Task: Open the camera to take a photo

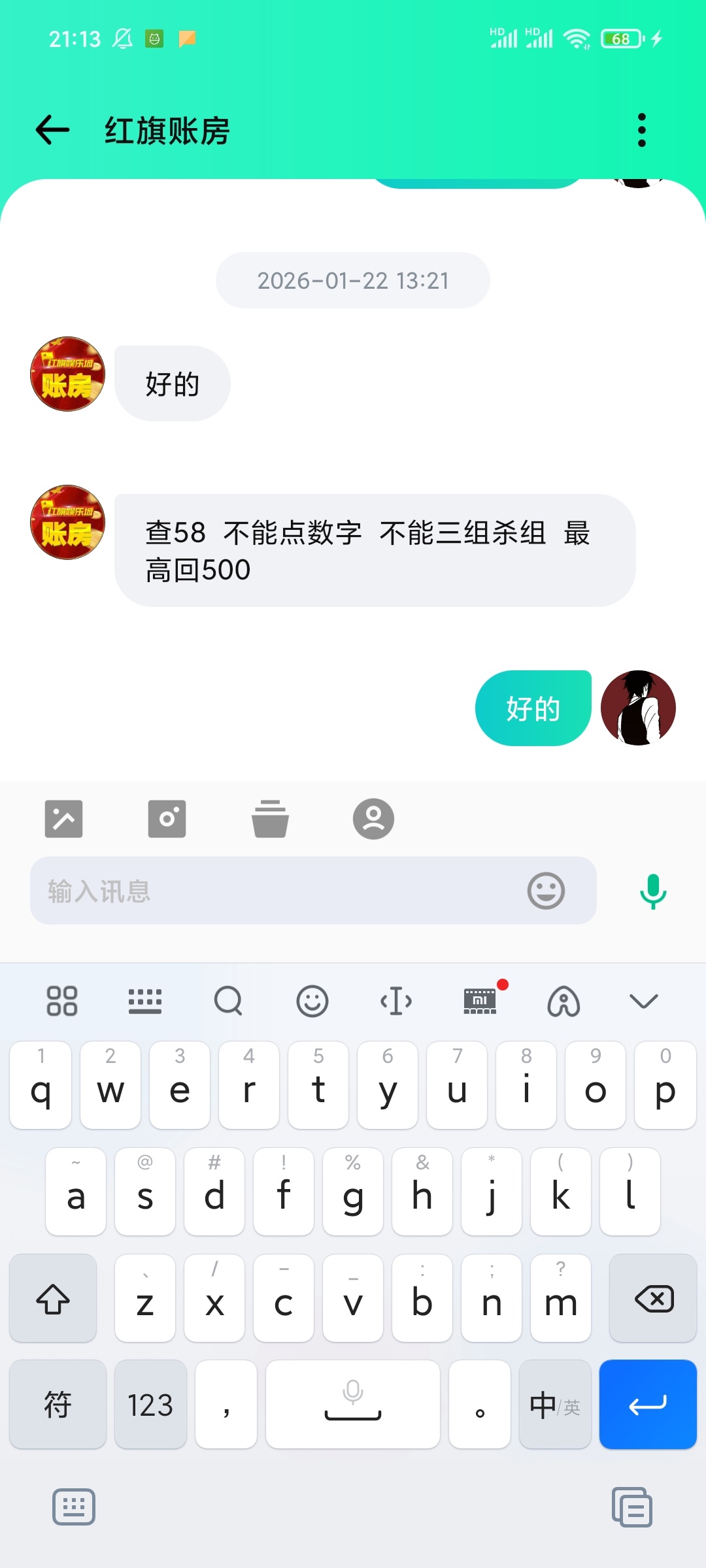Action: point(167,819)
